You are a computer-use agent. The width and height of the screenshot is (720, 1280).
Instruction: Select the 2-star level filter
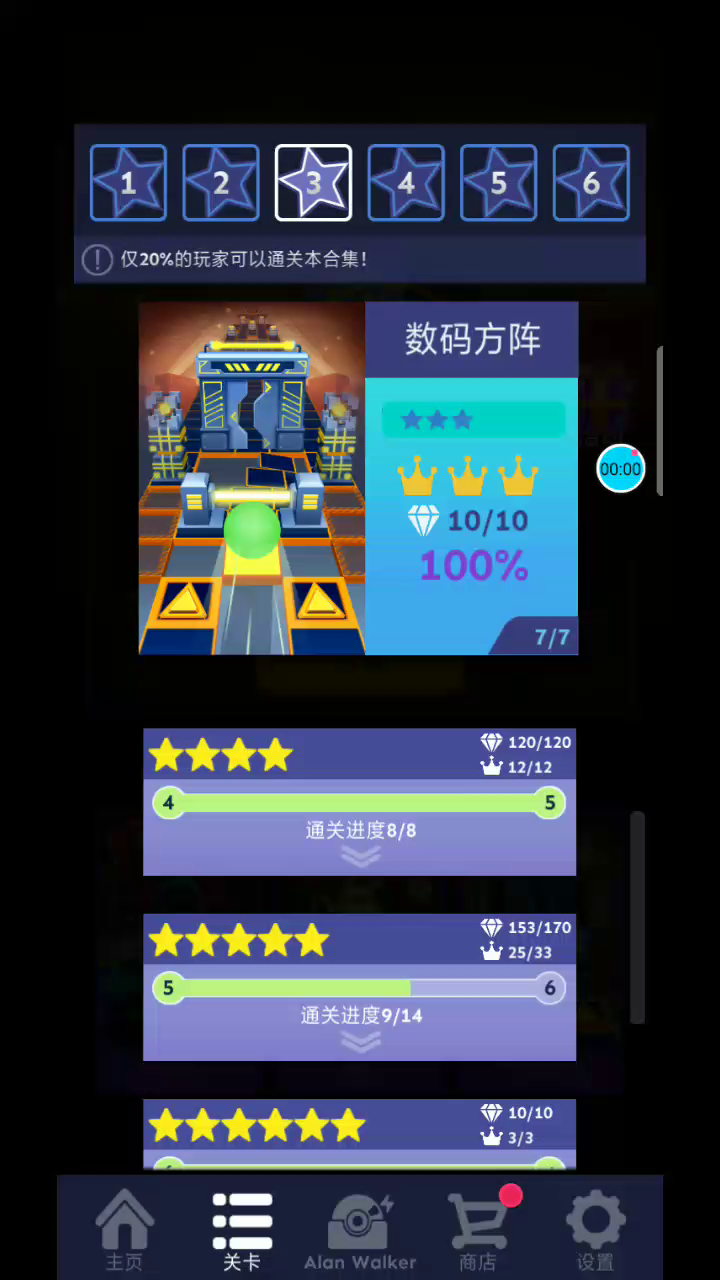(221, 183)
